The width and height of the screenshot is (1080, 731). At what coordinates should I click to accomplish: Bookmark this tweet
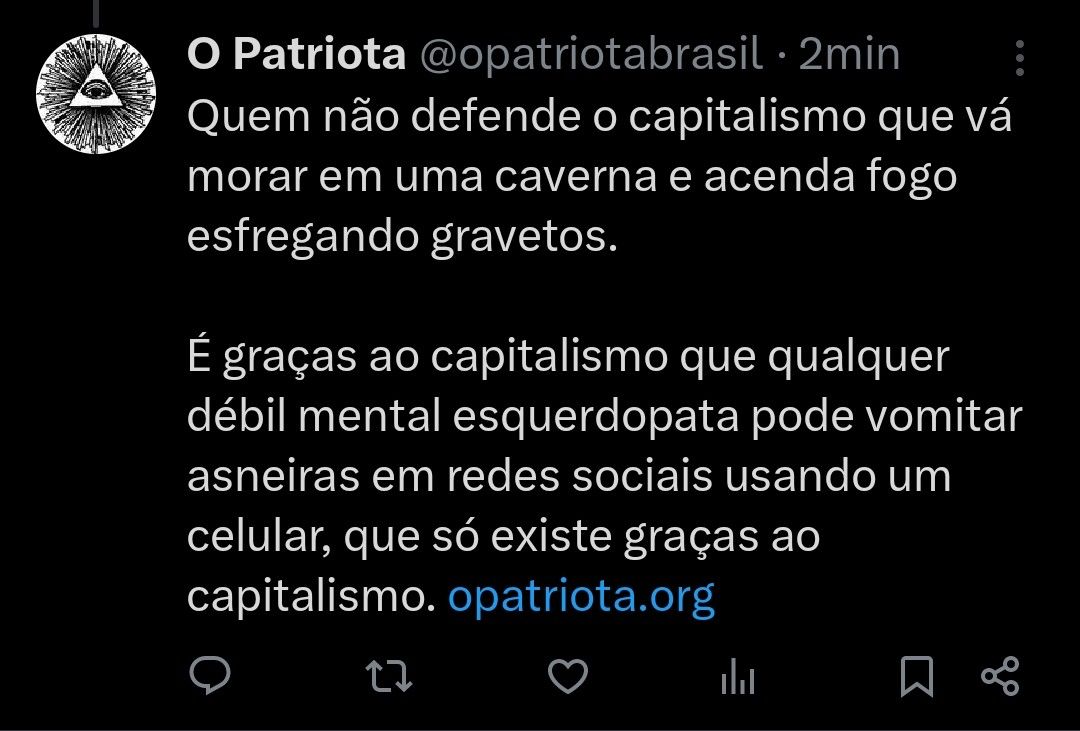coord(916,678)
